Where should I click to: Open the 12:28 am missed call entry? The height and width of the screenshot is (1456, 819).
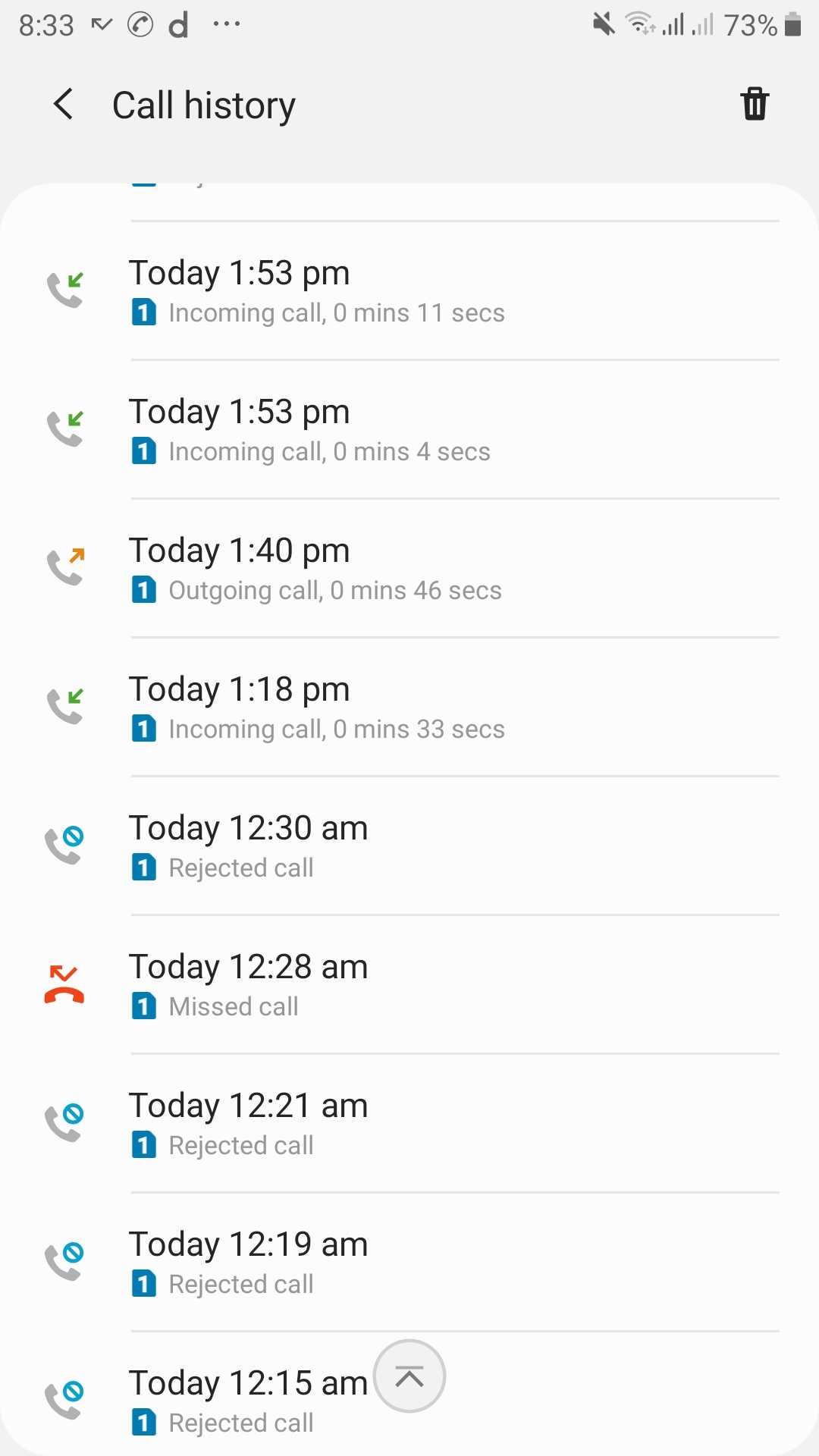point(409,985)
